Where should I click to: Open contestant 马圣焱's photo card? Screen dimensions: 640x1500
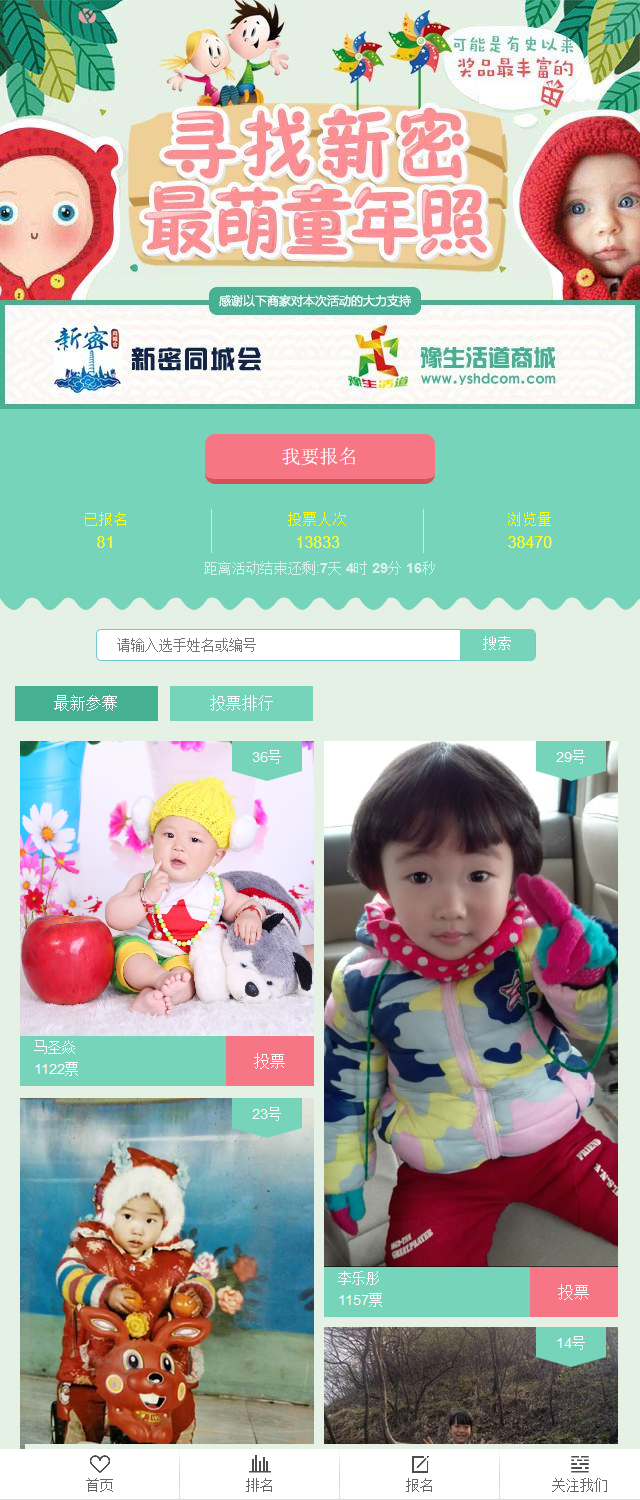pyautogui.click(x=167, y=888)
